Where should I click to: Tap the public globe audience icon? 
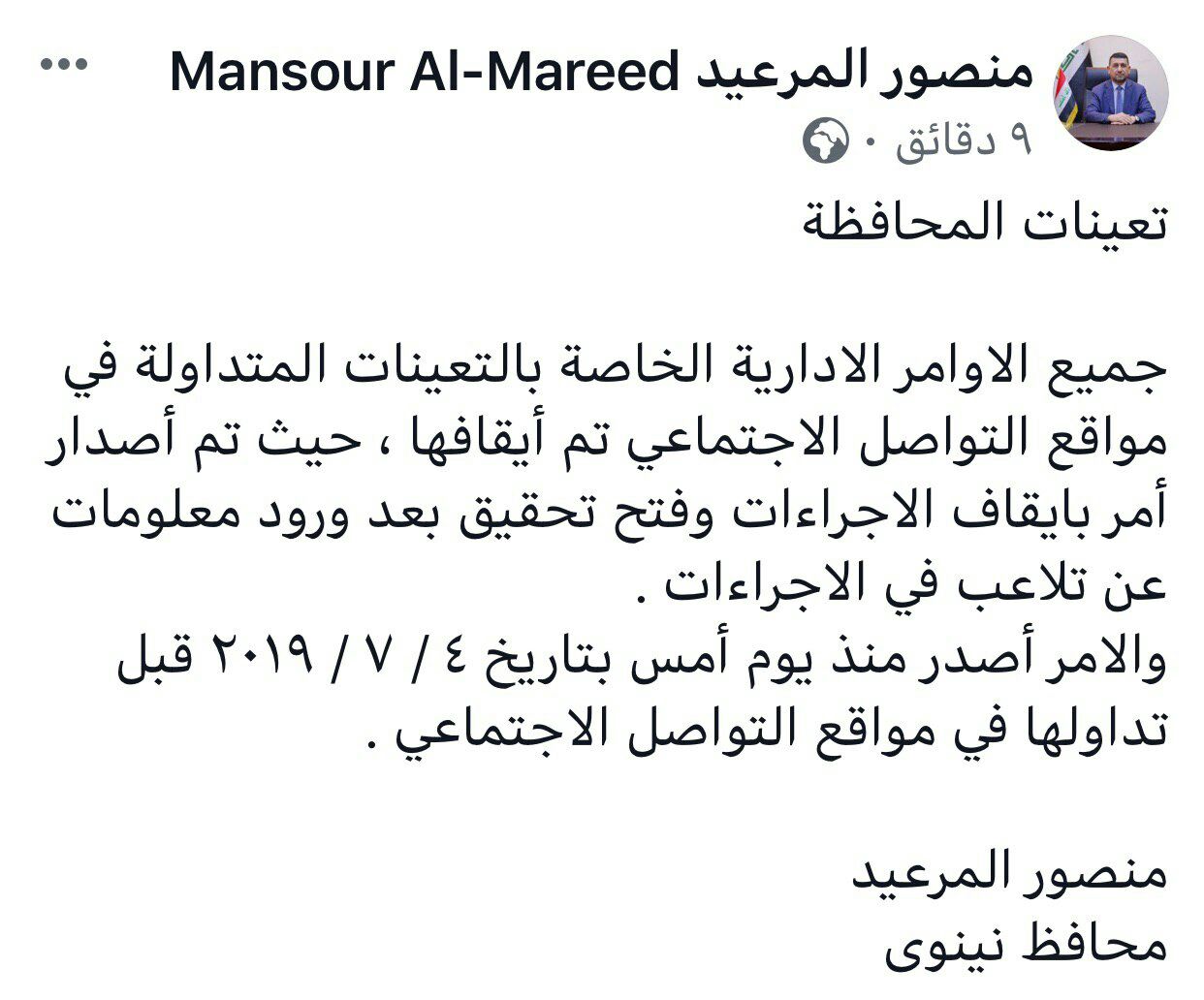pyautogui.click(x=824, y=142)
